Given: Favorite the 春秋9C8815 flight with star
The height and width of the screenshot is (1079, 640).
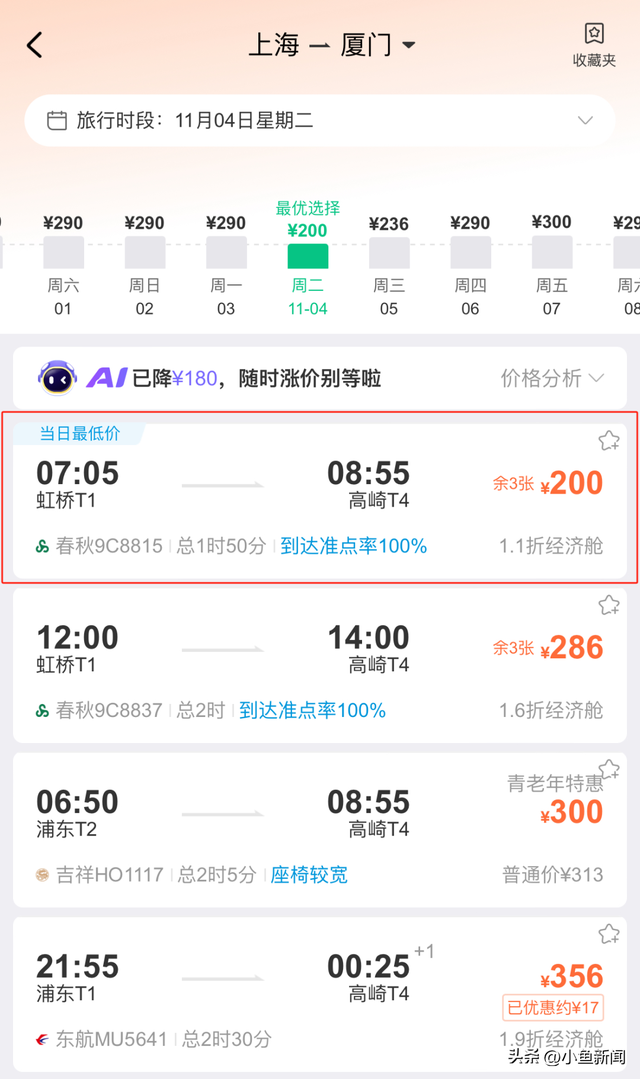Looking at the screenshot, I should click(x=608, y=440).
